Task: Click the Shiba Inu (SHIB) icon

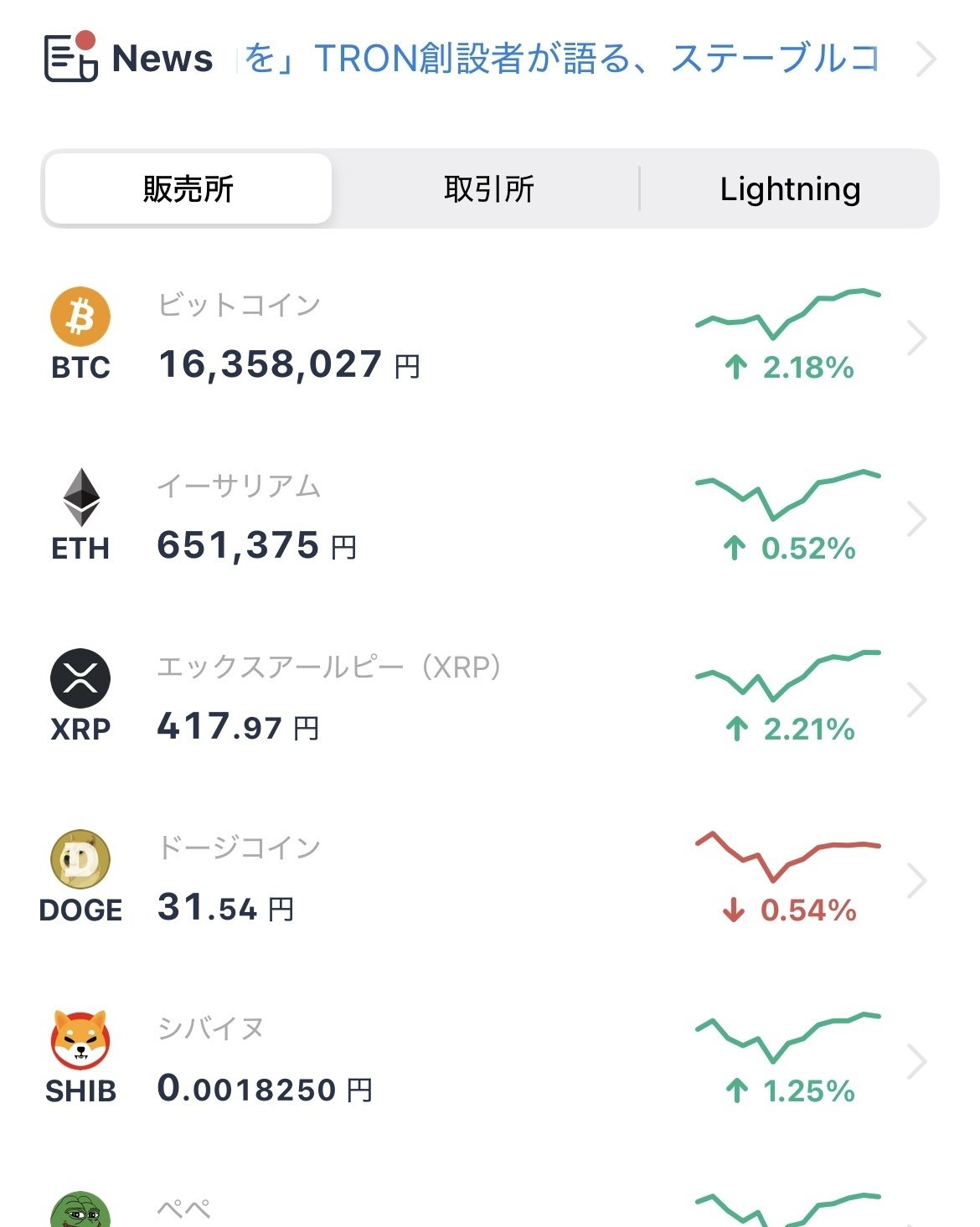Action: coord(80,1043)
